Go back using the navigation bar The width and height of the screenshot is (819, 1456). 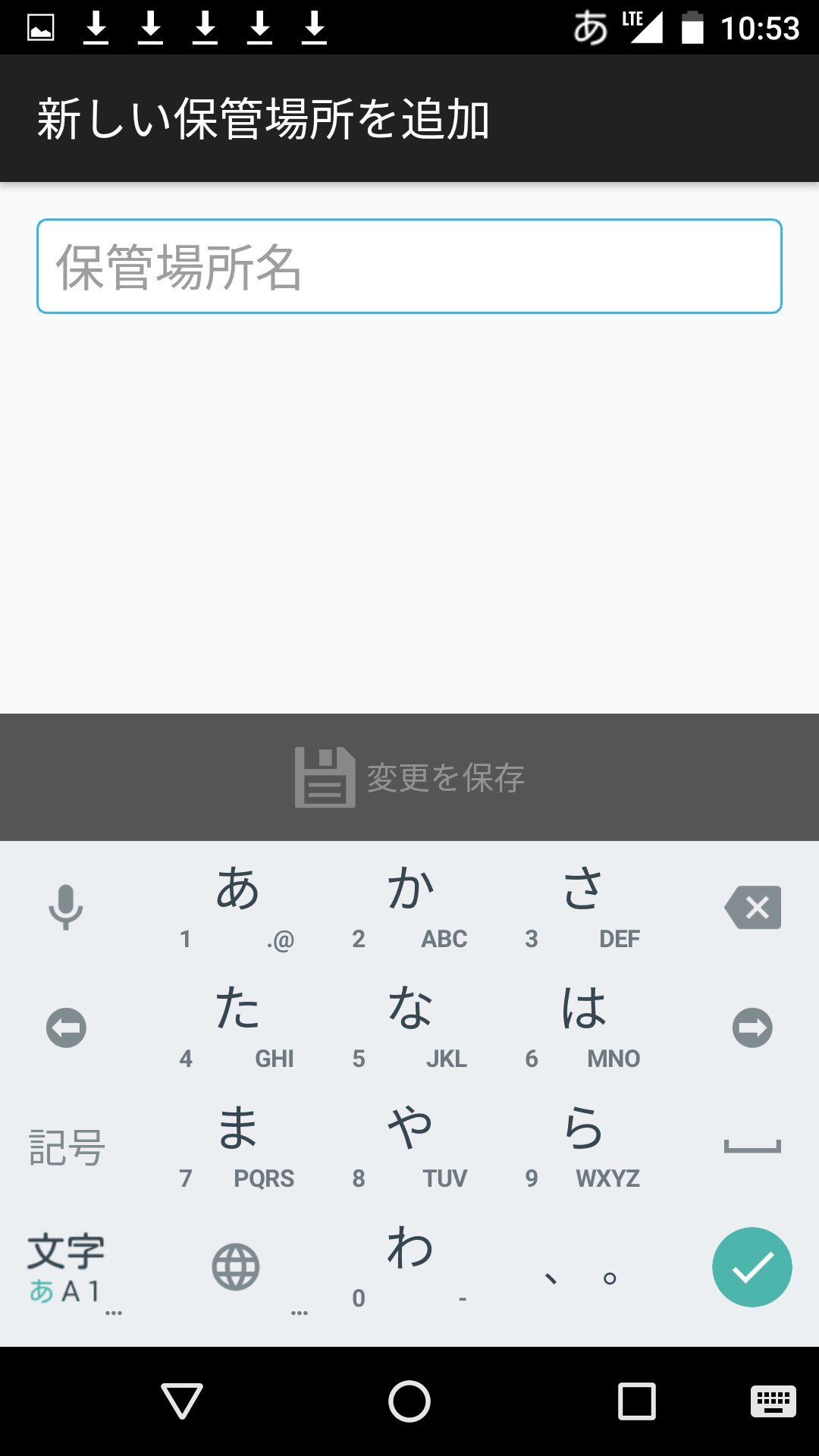[x=182, y=1401]
